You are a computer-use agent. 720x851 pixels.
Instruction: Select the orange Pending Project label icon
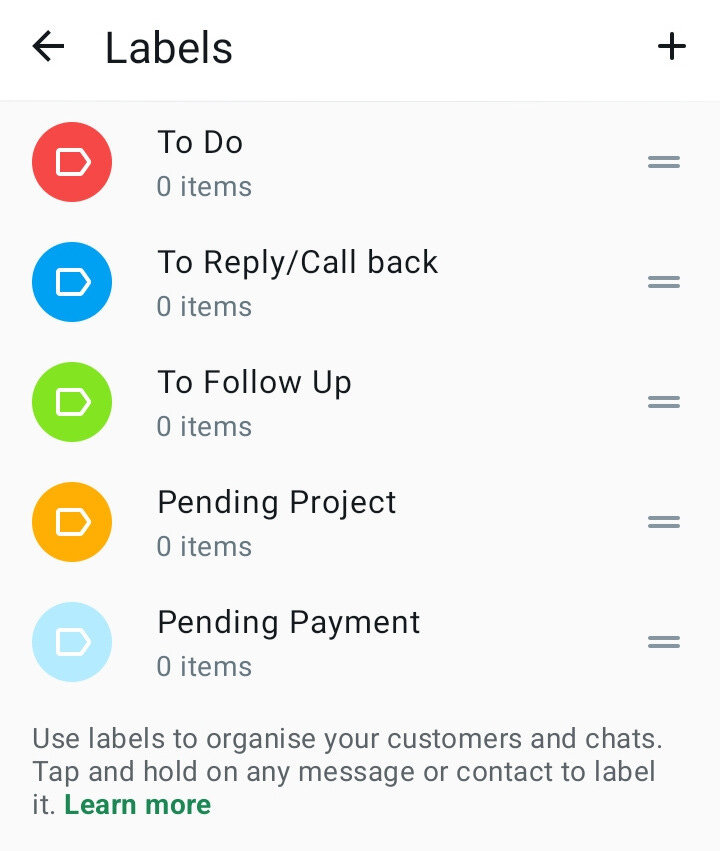coord(72,522)
